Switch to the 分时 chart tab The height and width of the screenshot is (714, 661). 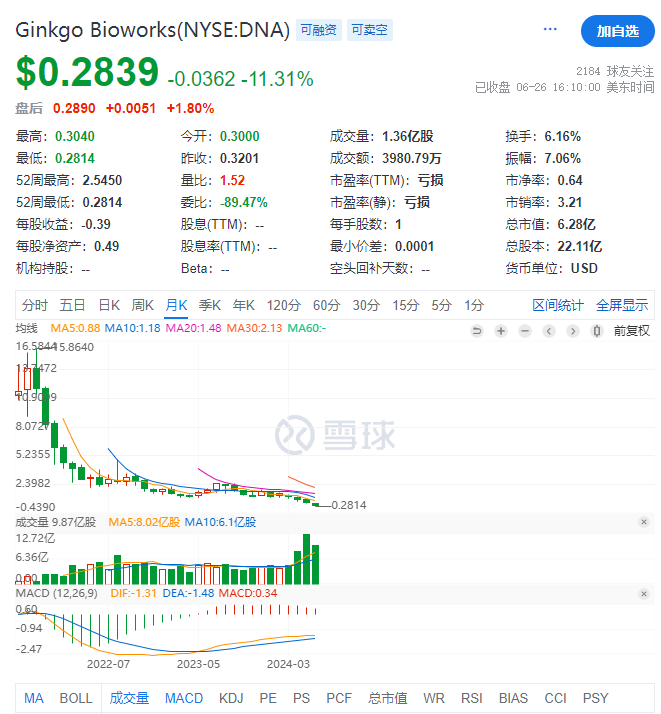pyautogui.click(x=34, y=305)
